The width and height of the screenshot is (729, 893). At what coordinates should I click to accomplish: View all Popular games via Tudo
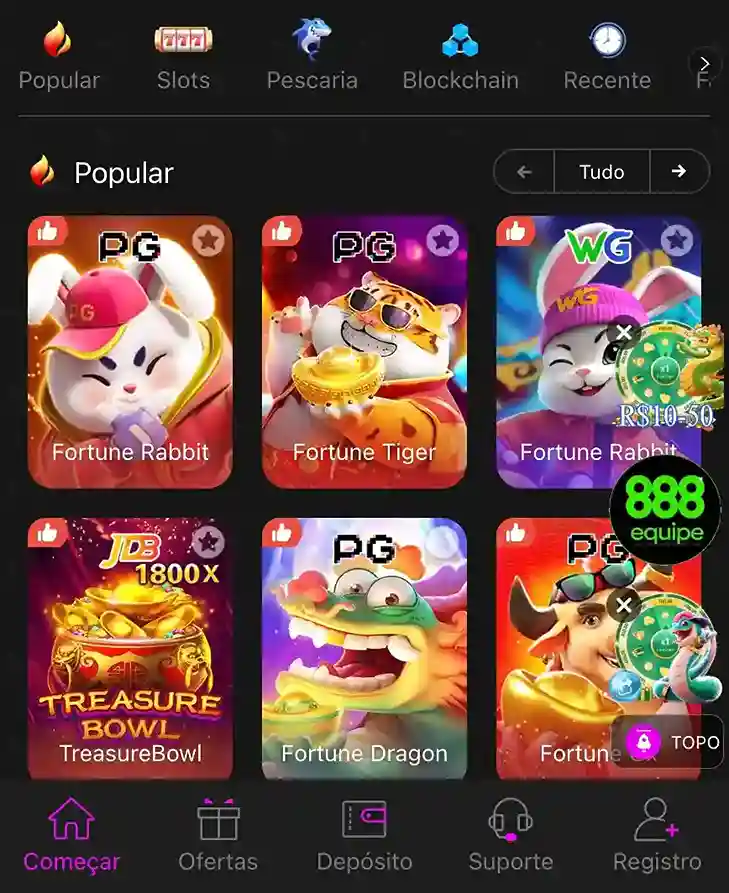pos(601,172)
